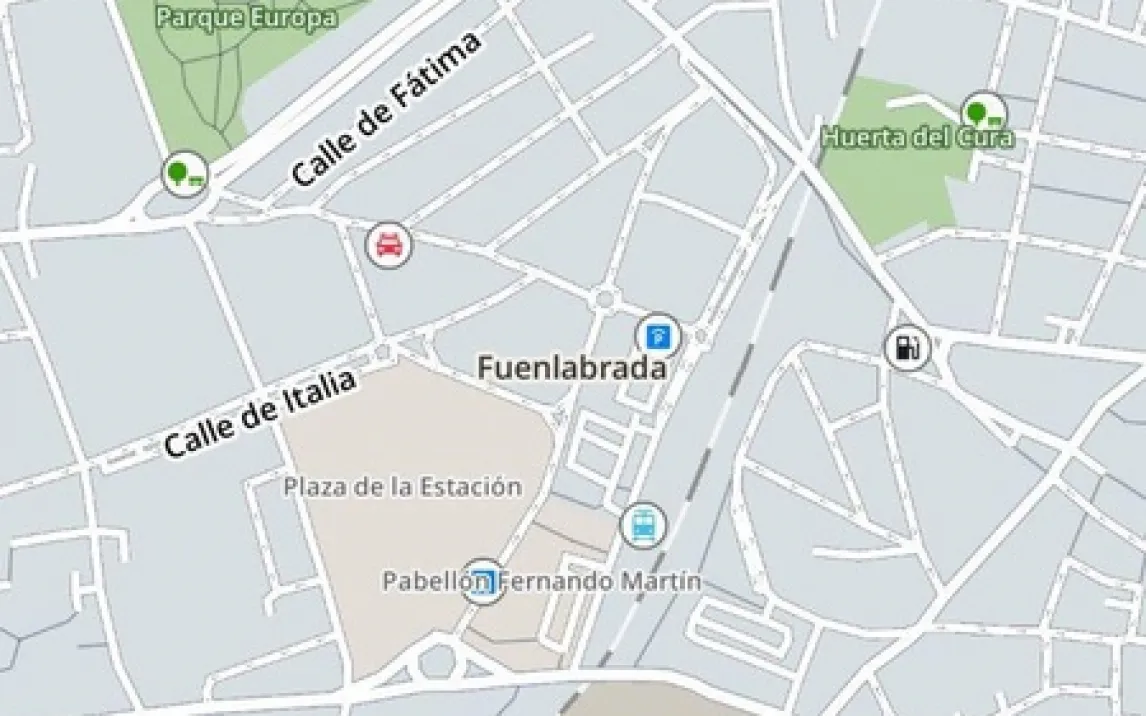
Task: Tap the fuel station marker
Action: (907, 349)
